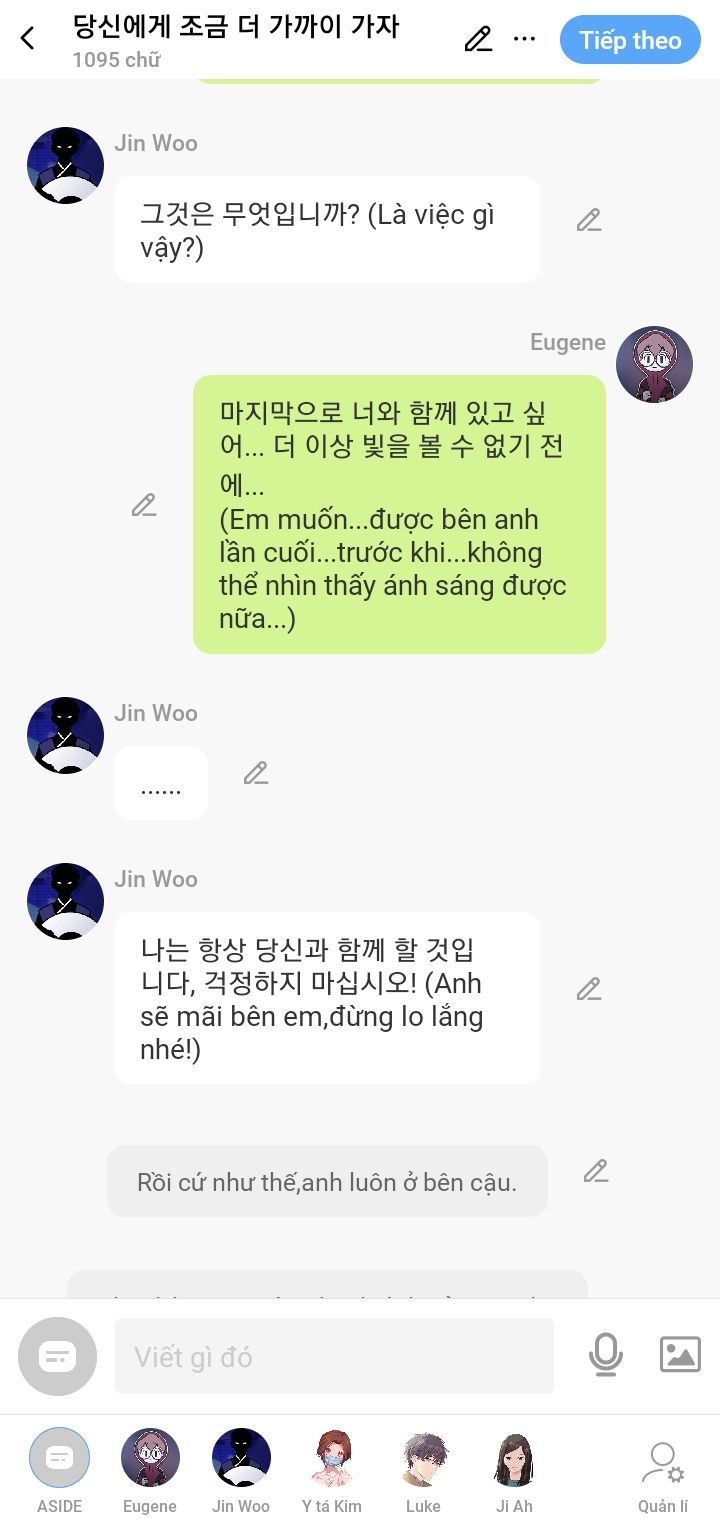The width and height of the screenshot is (720, 1529).
Task: Focus the "Viết gì đó" text field
Action: 334,1356
